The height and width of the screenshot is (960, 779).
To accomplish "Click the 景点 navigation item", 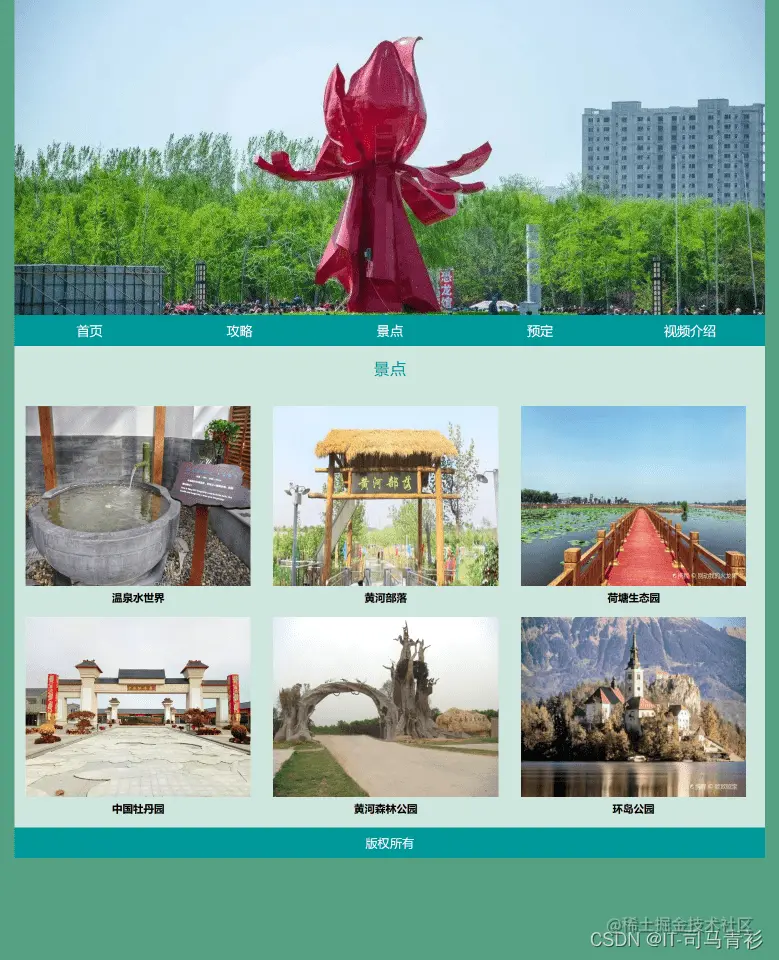I will pyautogui.click(x=390, y=331).
